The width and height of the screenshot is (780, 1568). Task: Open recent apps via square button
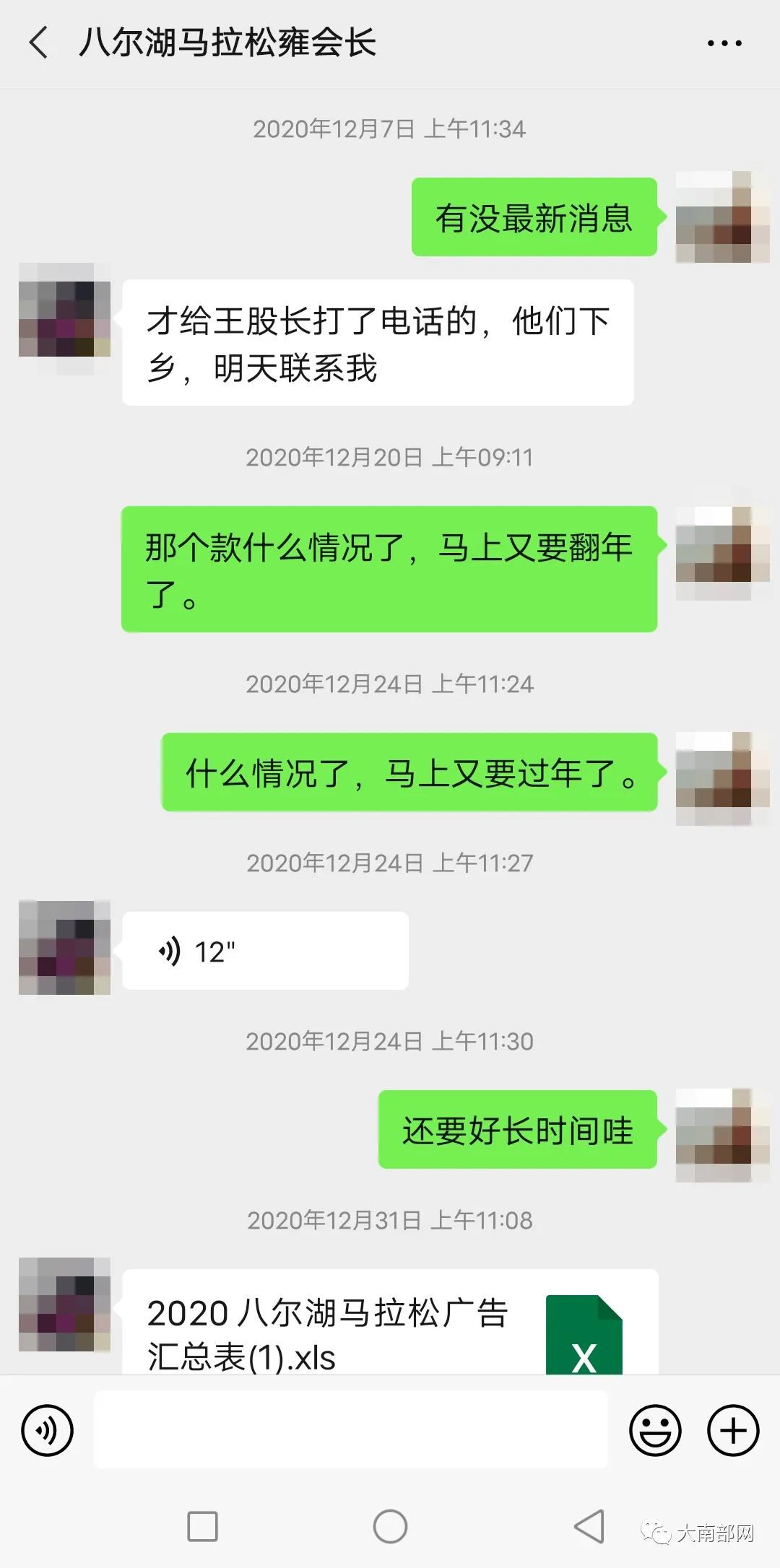coord(202,1526)
